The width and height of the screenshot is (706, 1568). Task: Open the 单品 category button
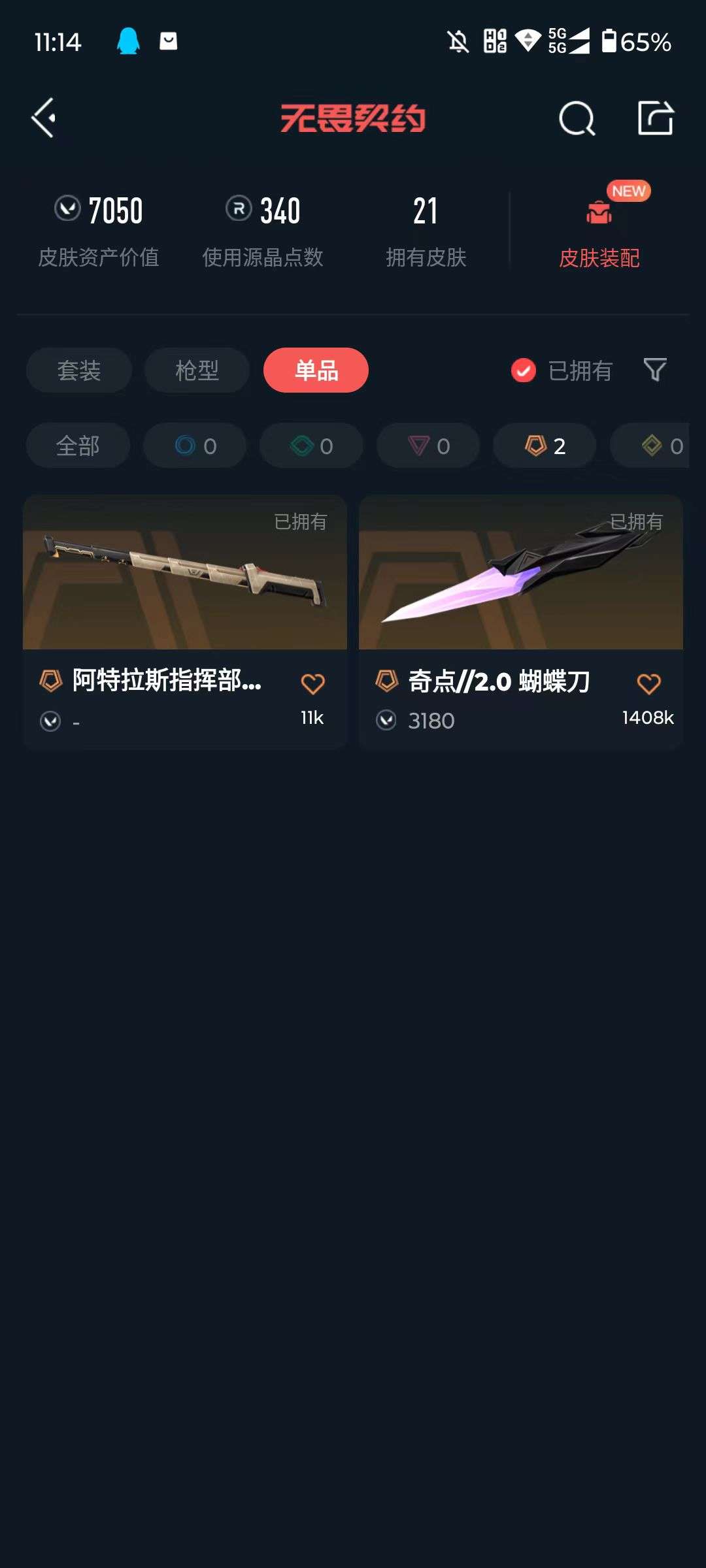(x=316, y=370)
